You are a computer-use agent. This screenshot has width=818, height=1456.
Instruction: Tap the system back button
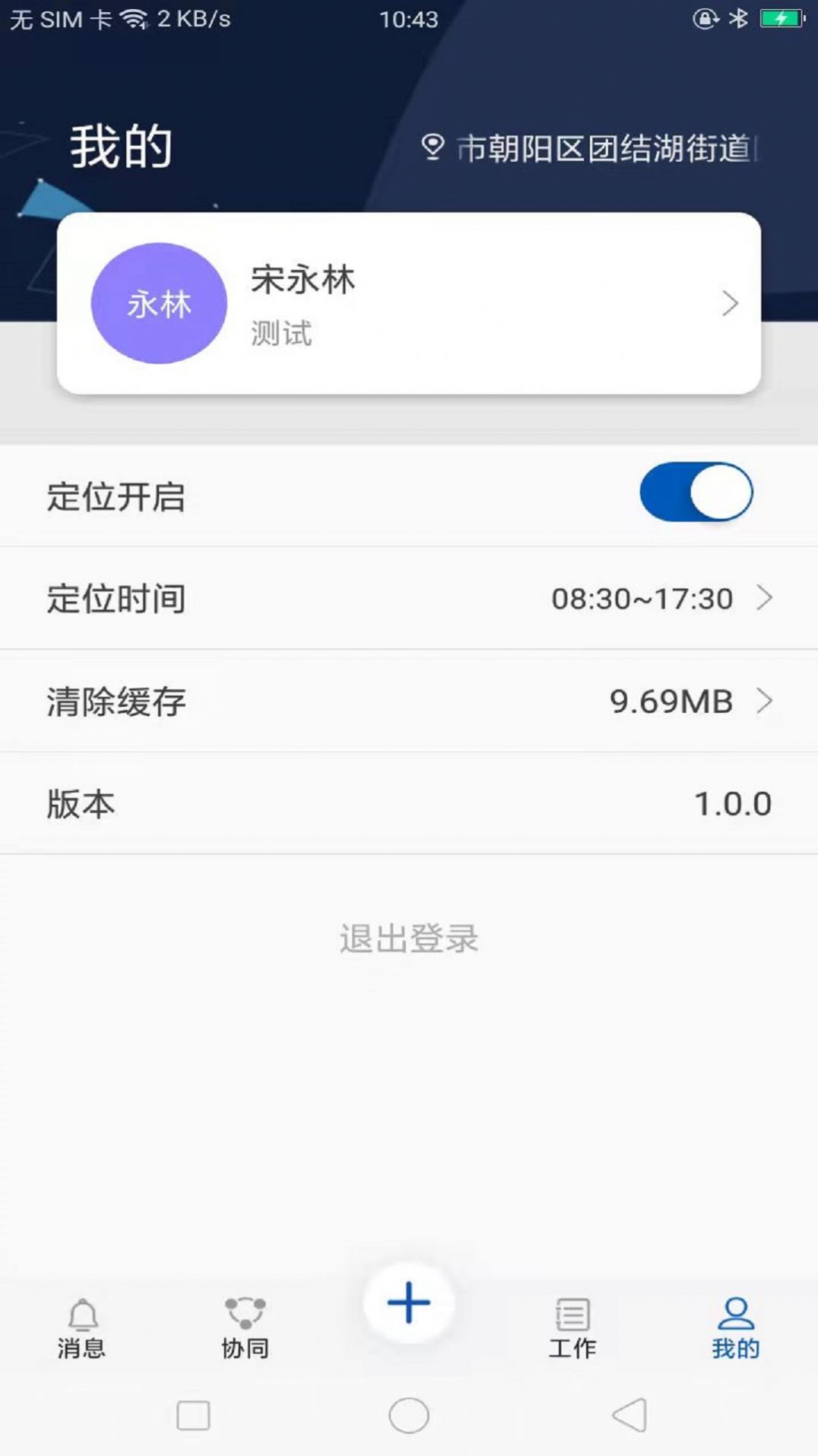pos(629,1415)
